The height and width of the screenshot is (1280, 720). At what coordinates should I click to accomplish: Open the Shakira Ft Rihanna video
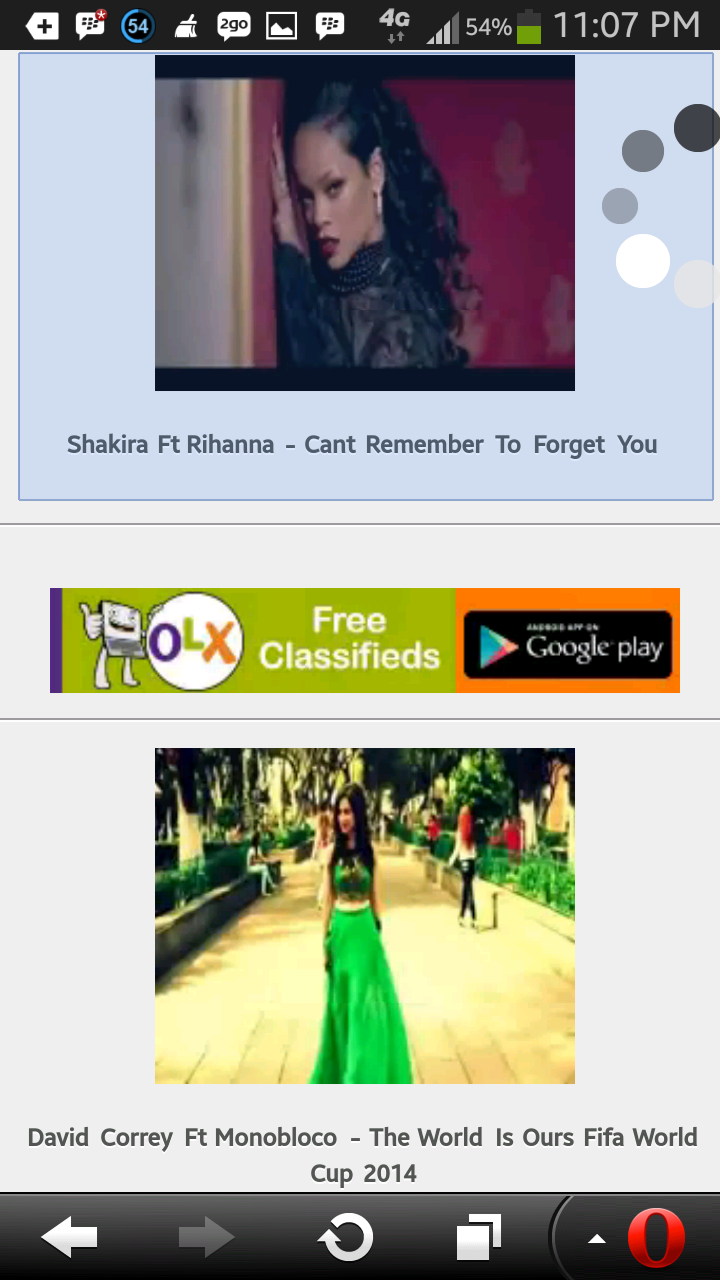click(364, 223)
